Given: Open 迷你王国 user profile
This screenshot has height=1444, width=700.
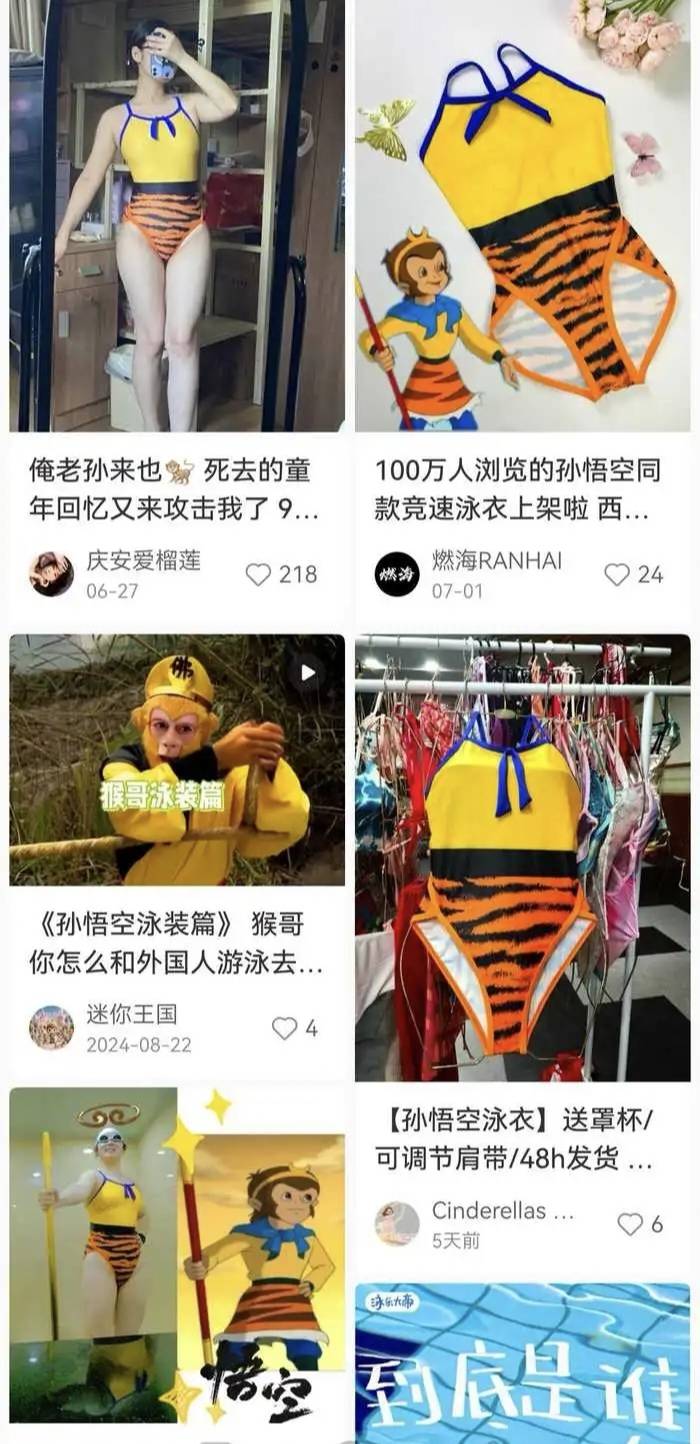Looking at the screenshot, I should coord(51,1027).
